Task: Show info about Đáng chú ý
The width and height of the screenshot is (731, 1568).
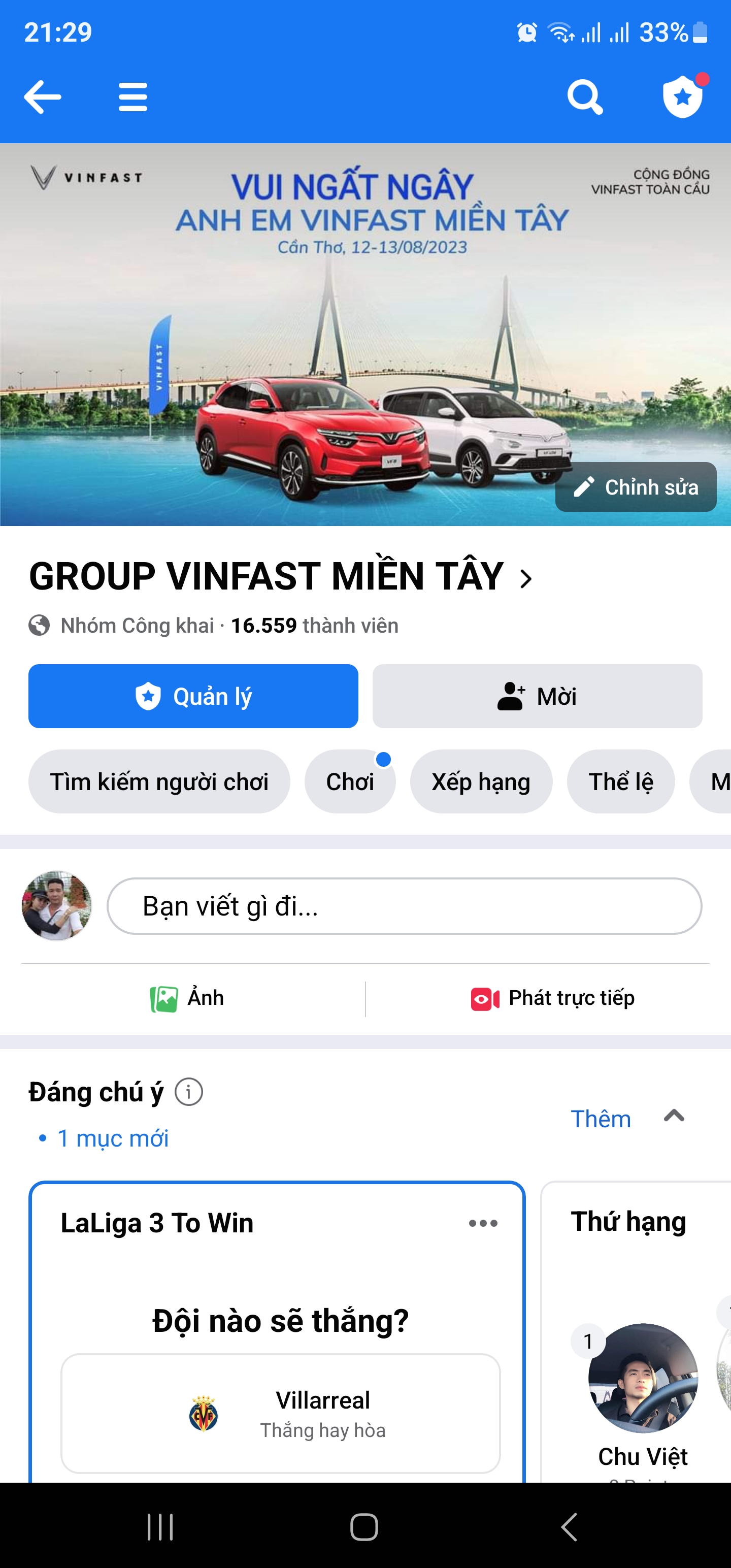Action: coord(189,1092)
